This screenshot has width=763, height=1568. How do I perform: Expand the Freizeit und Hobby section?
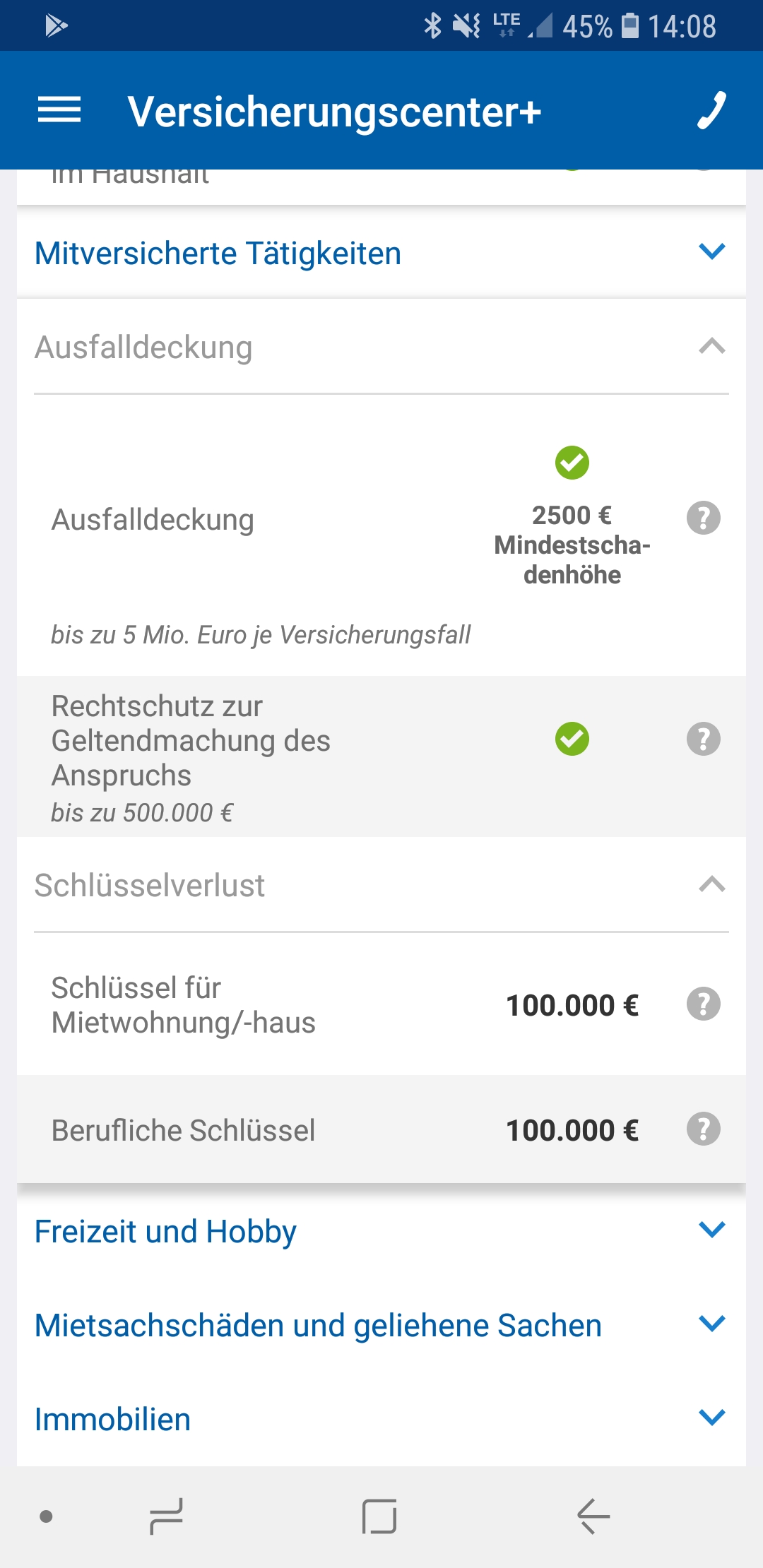(x=711, y=1230)
